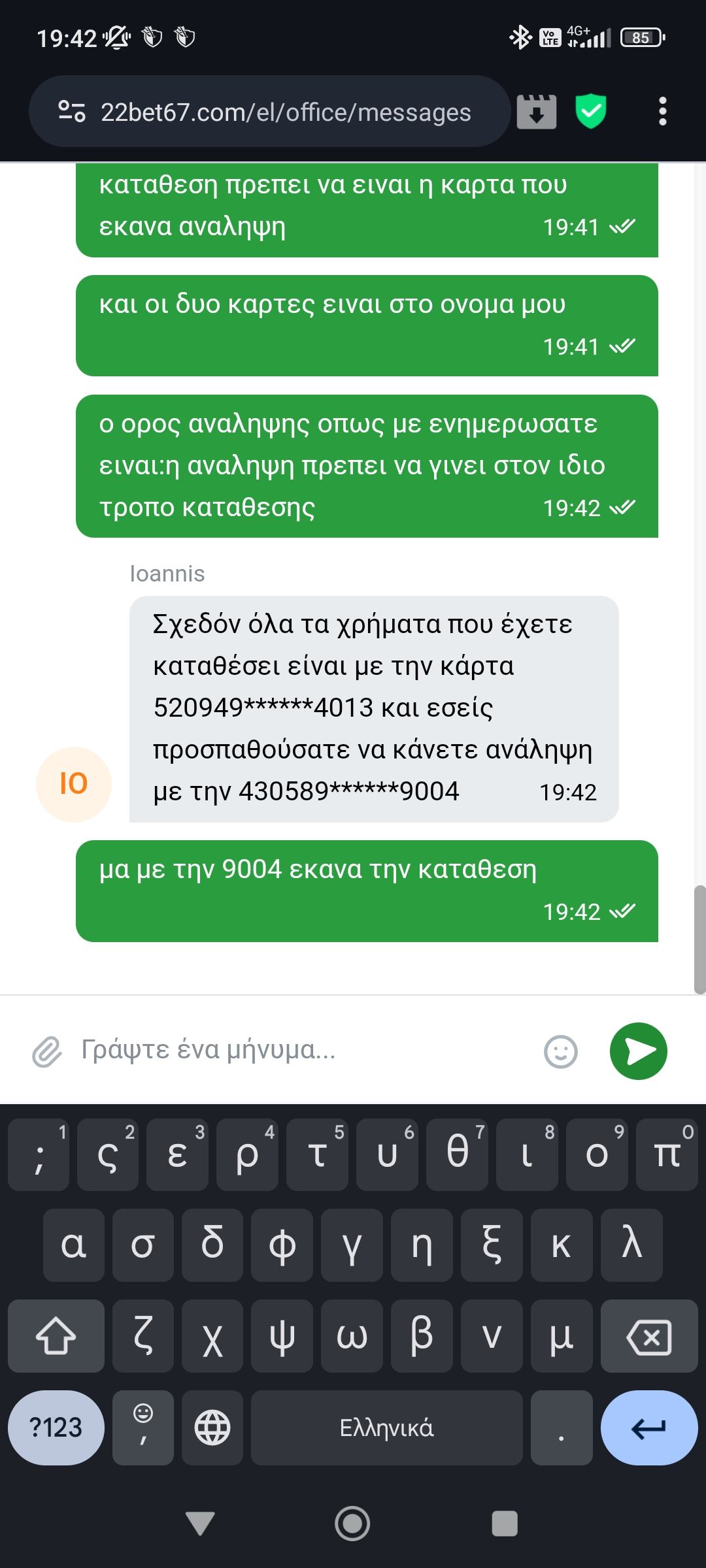Screen dimensions: 706x1568
Task: Tap the green shield protection icon
Action: (x=591, y=112)
